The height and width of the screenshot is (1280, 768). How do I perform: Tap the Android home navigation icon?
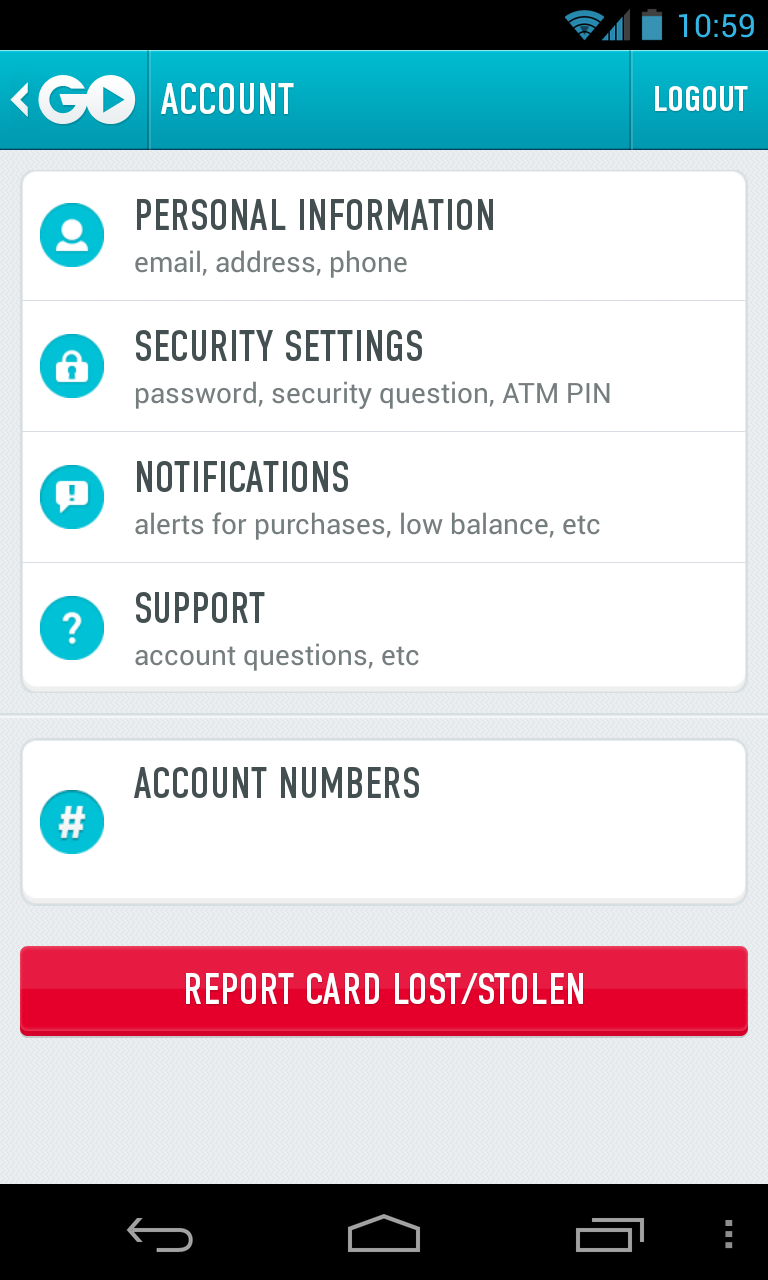coord(383,1234)
